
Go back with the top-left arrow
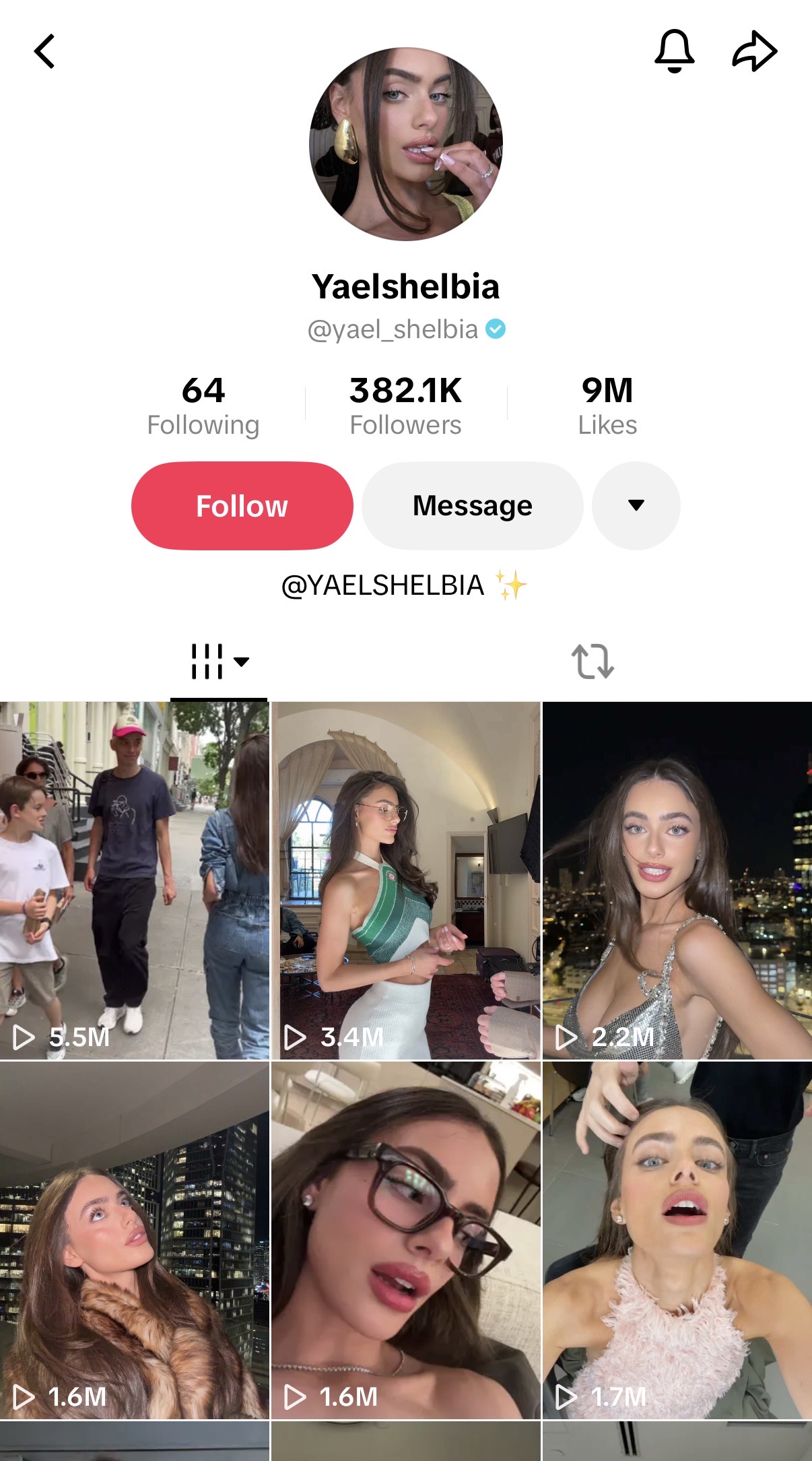pyautogui.click(x=44, y=52)
